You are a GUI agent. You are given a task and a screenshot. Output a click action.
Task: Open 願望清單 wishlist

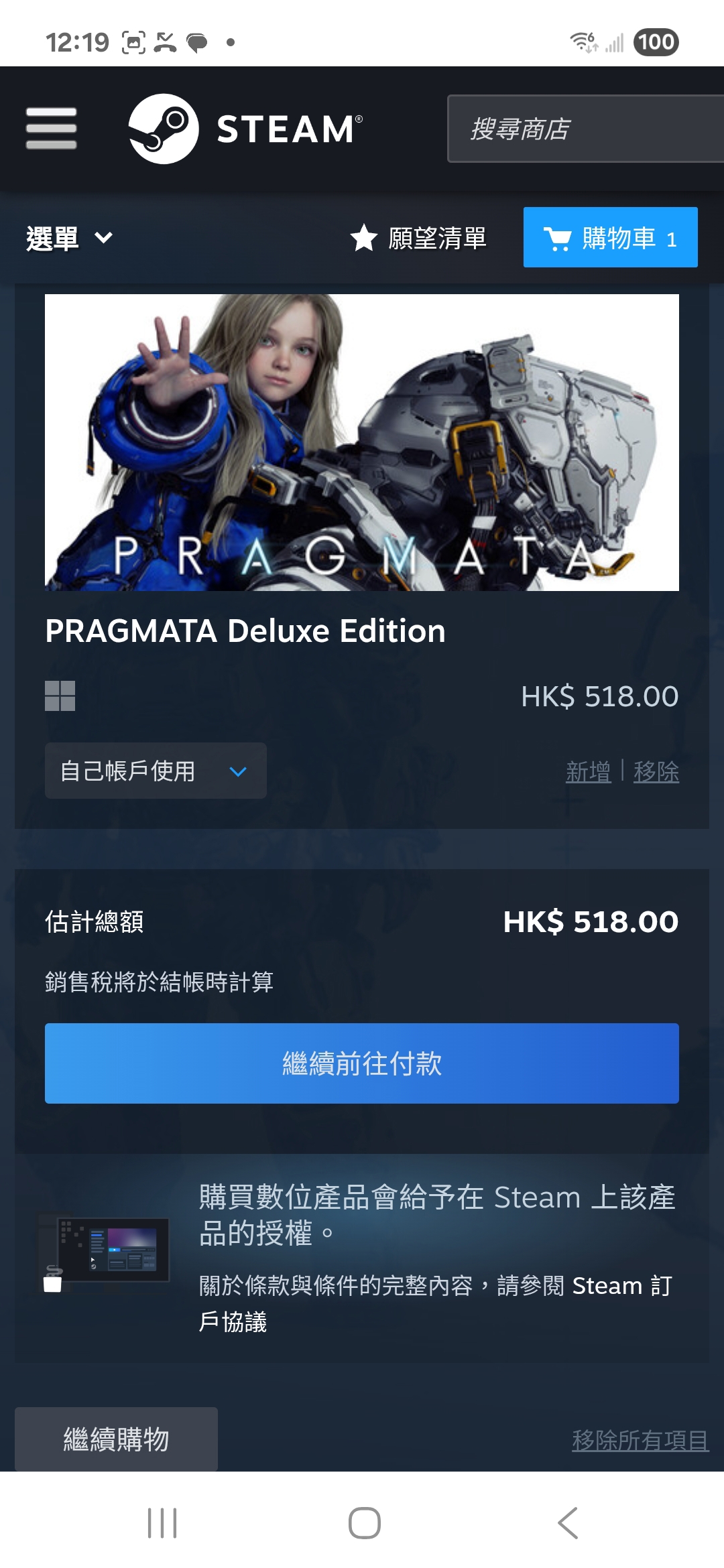pos(418,238)
